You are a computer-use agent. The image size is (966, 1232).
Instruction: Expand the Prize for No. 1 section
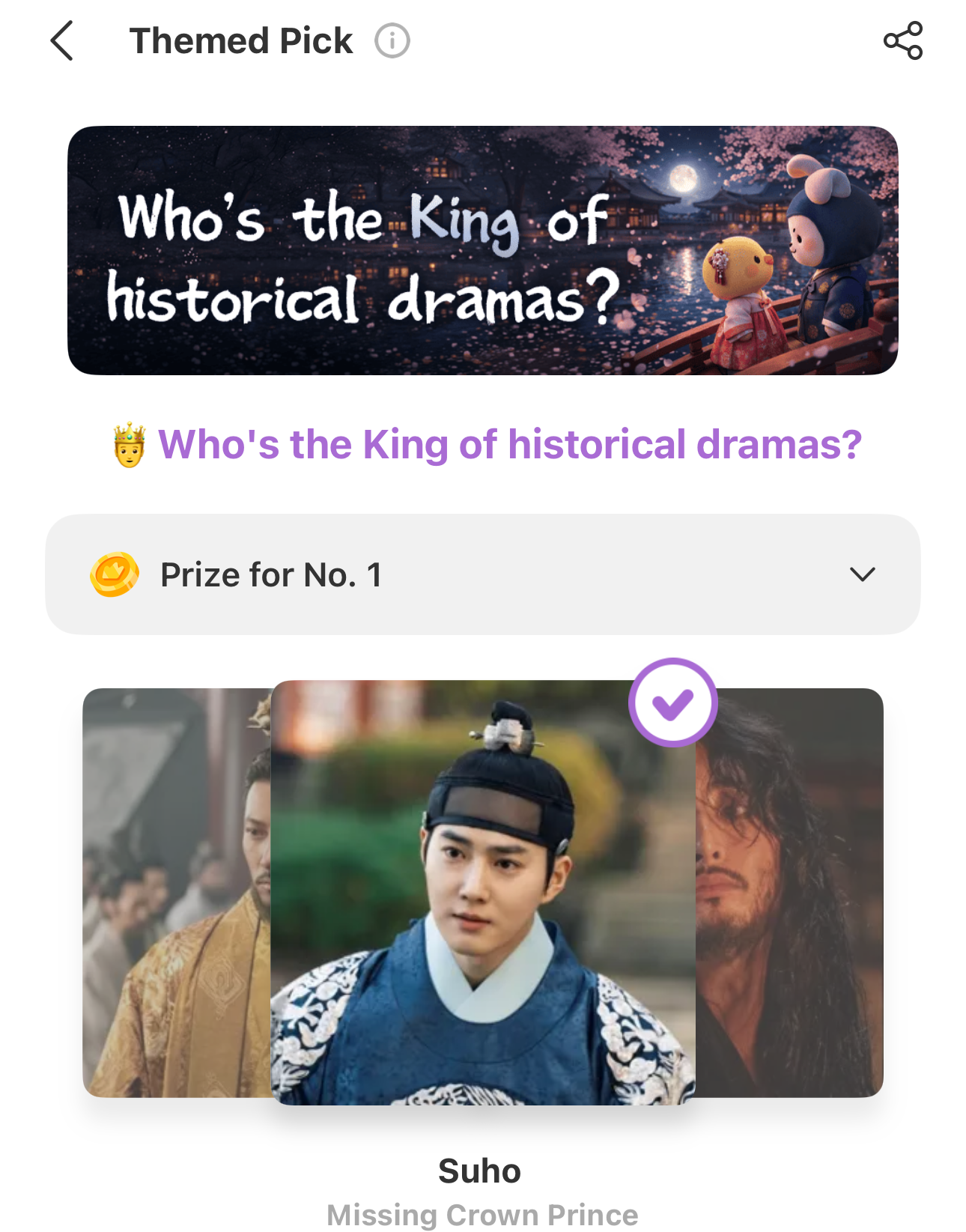tap(862, 574)
